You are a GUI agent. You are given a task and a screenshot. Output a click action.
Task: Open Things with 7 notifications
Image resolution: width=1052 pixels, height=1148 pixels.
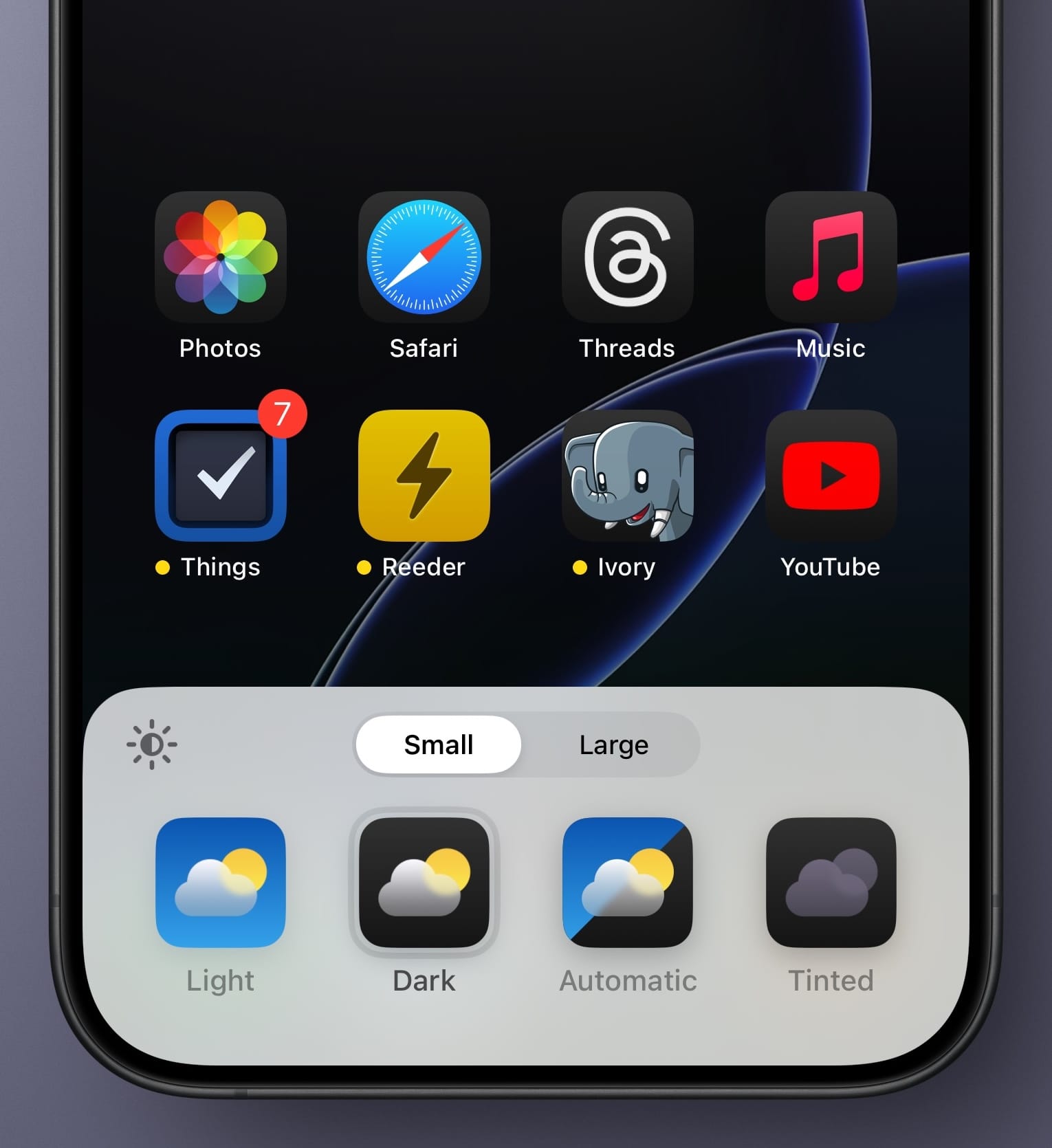[x=221, y=476]
